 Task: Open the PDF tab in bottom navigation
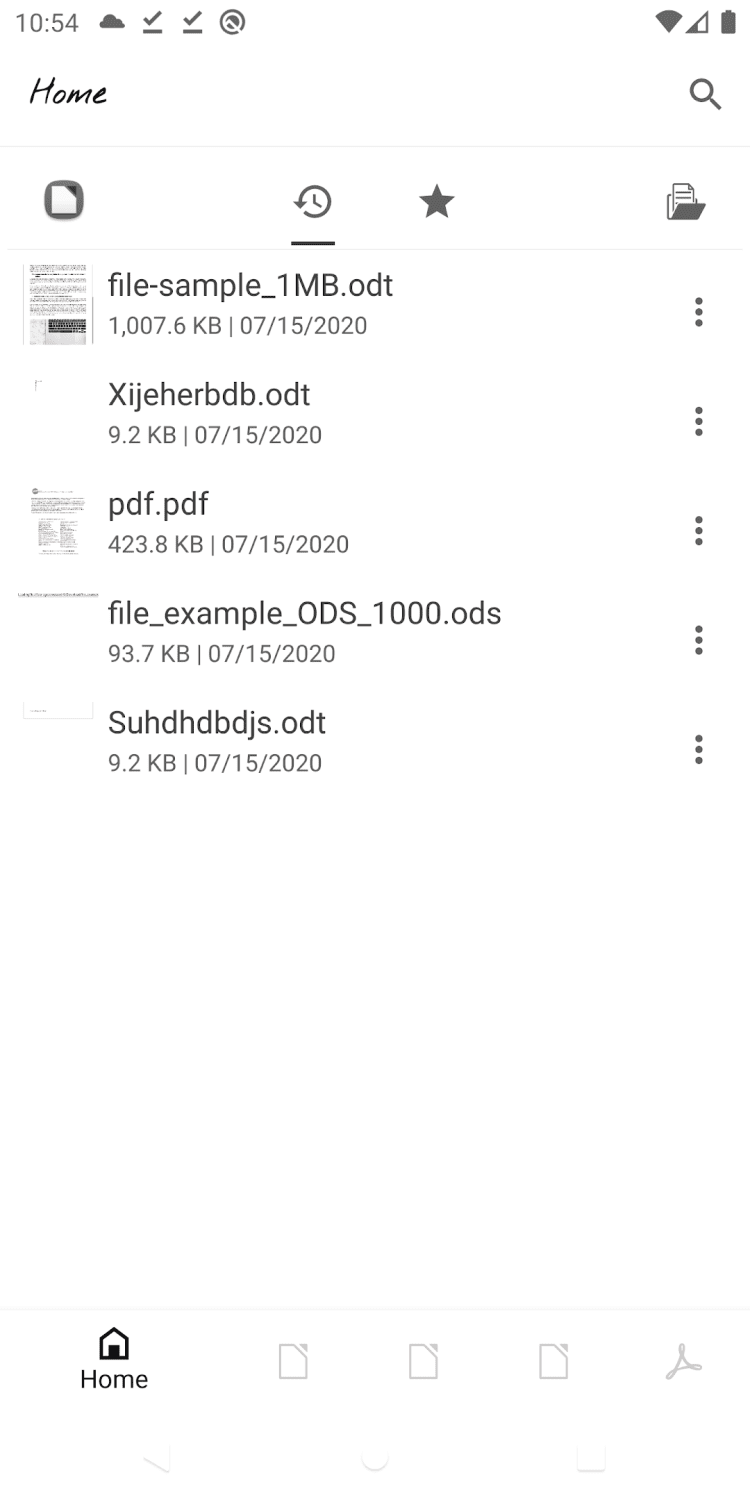point(684,1361)
